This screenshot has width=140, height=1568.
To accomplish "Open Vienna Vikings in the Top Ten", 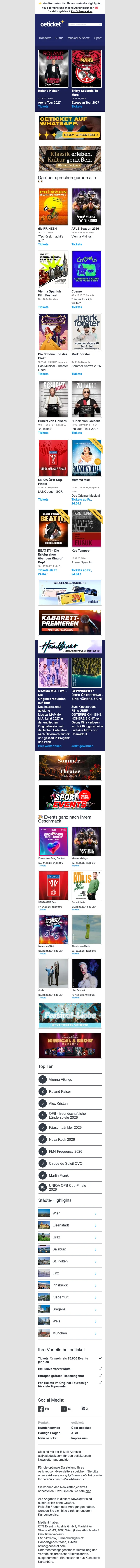I will pos(61,1079).
